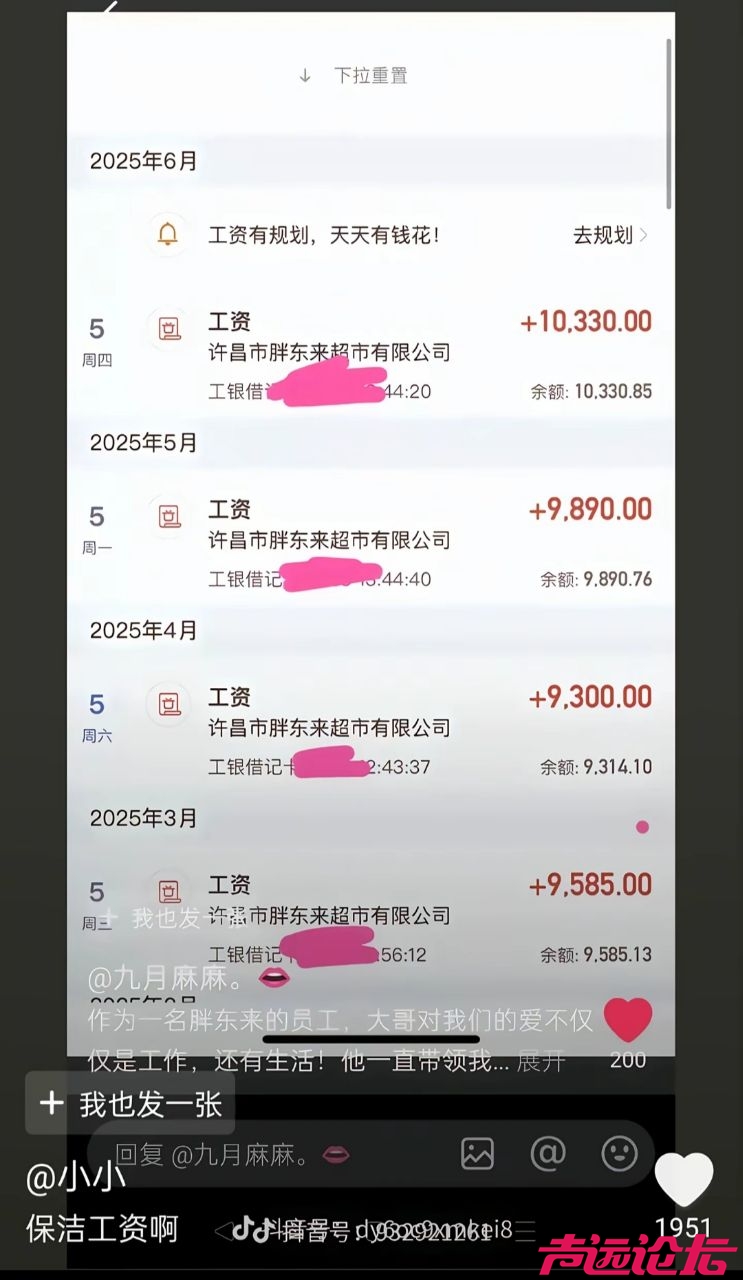Tap the red heart showing 200 likes

628,1020
